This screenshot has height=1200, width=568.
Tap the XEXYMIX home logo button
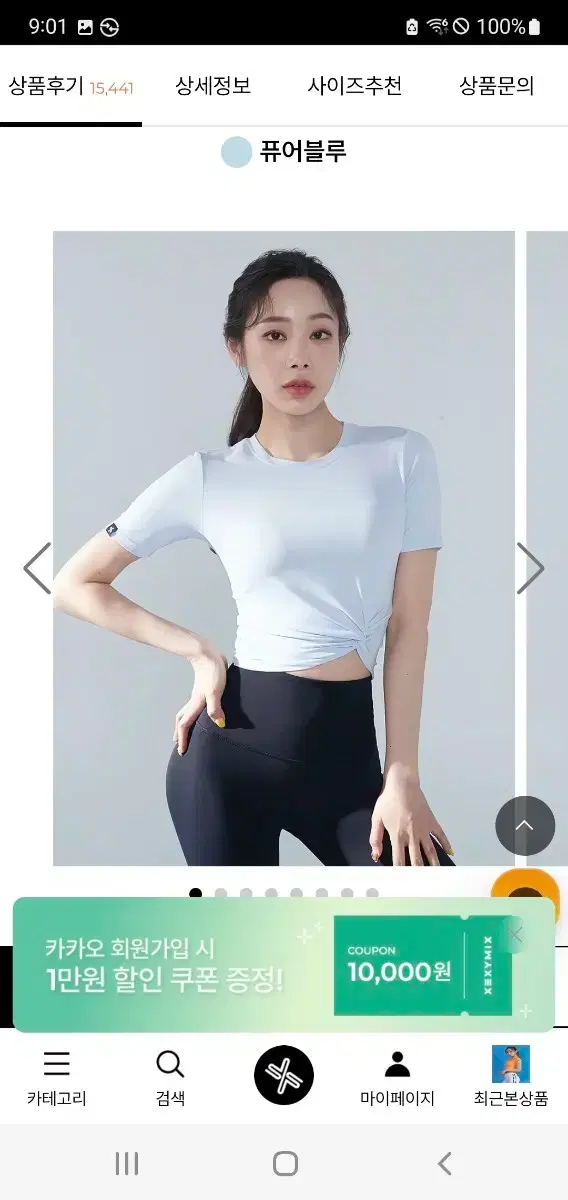284,1075
